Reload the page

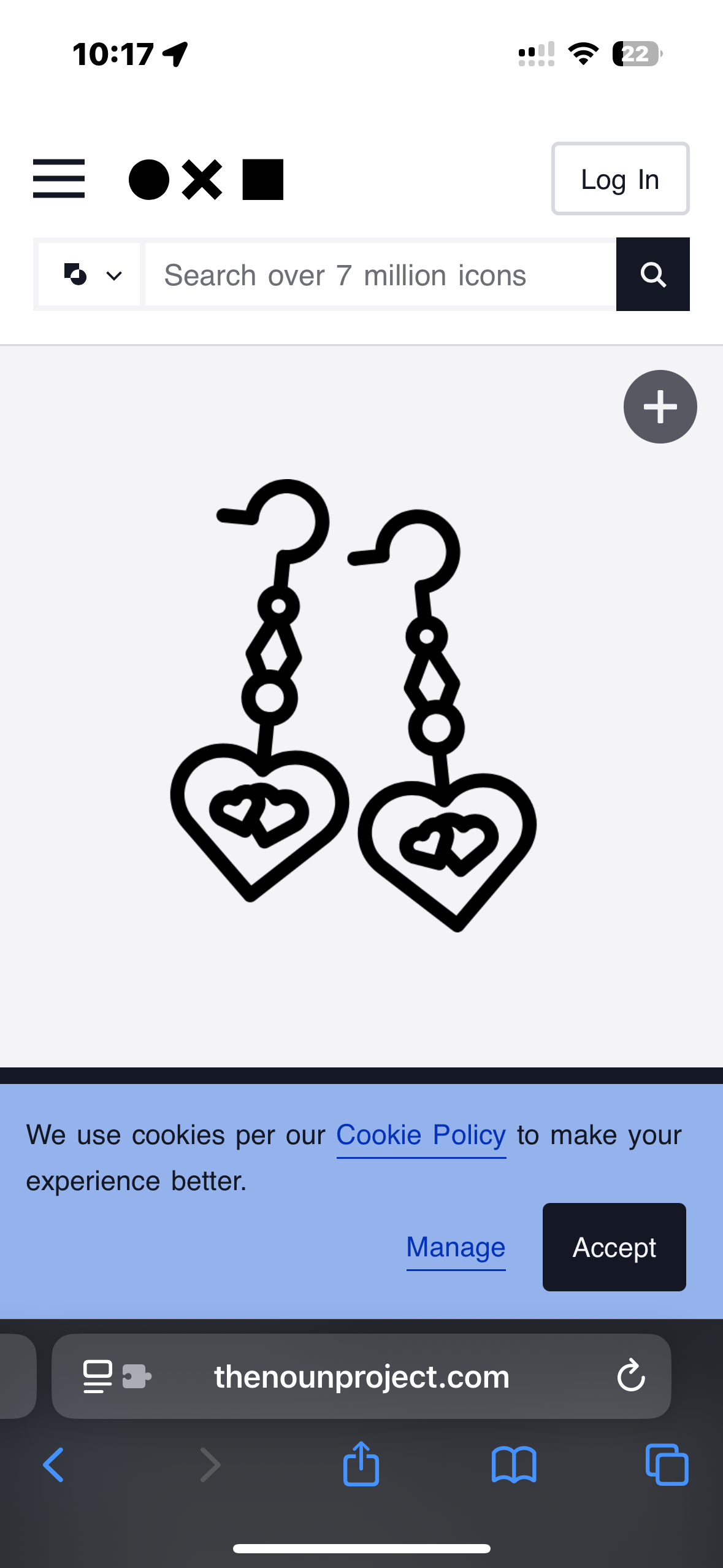pyautogui.click(x=630, y=1377)
